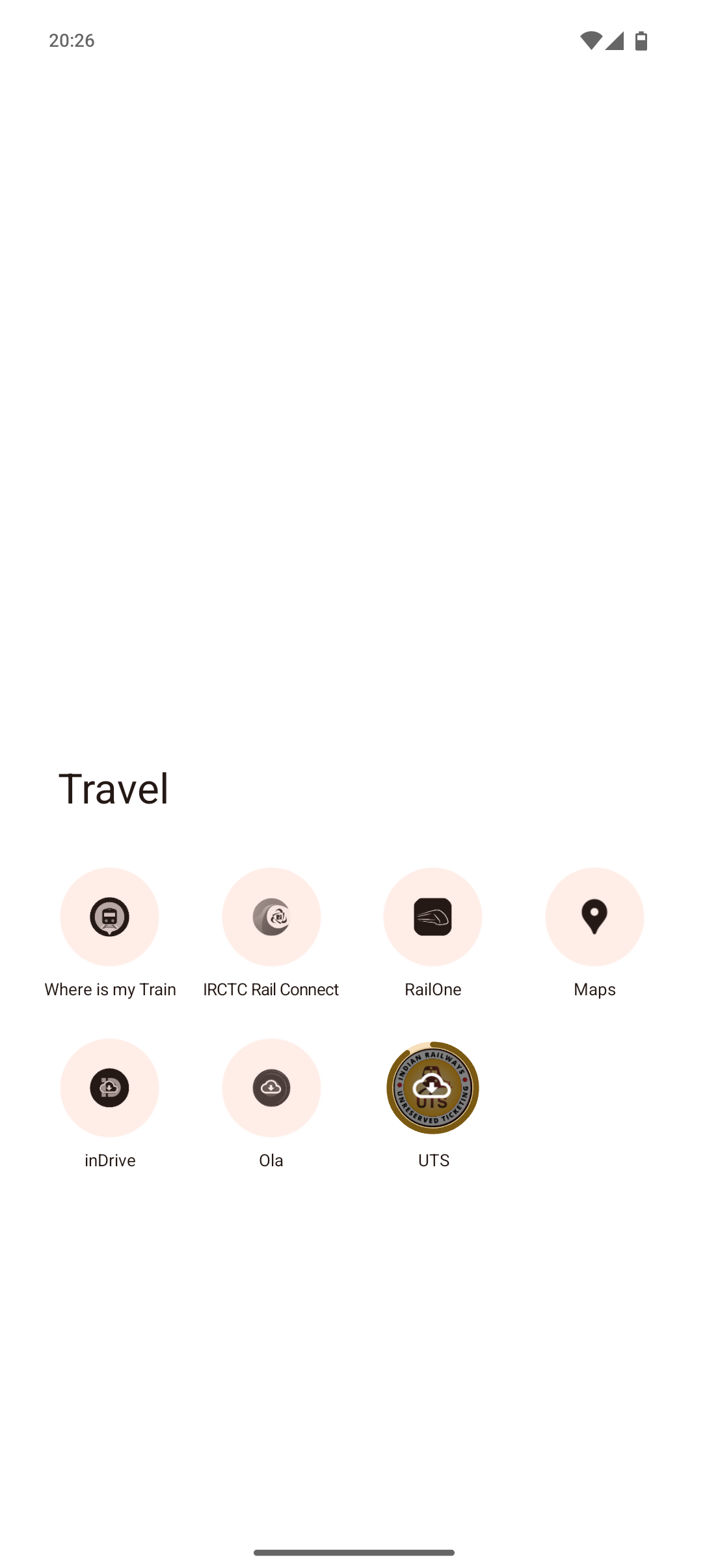Open the Where is my Train app
Image resolution: width=705 pixels, height=1568 pixels.
(109, 917)
